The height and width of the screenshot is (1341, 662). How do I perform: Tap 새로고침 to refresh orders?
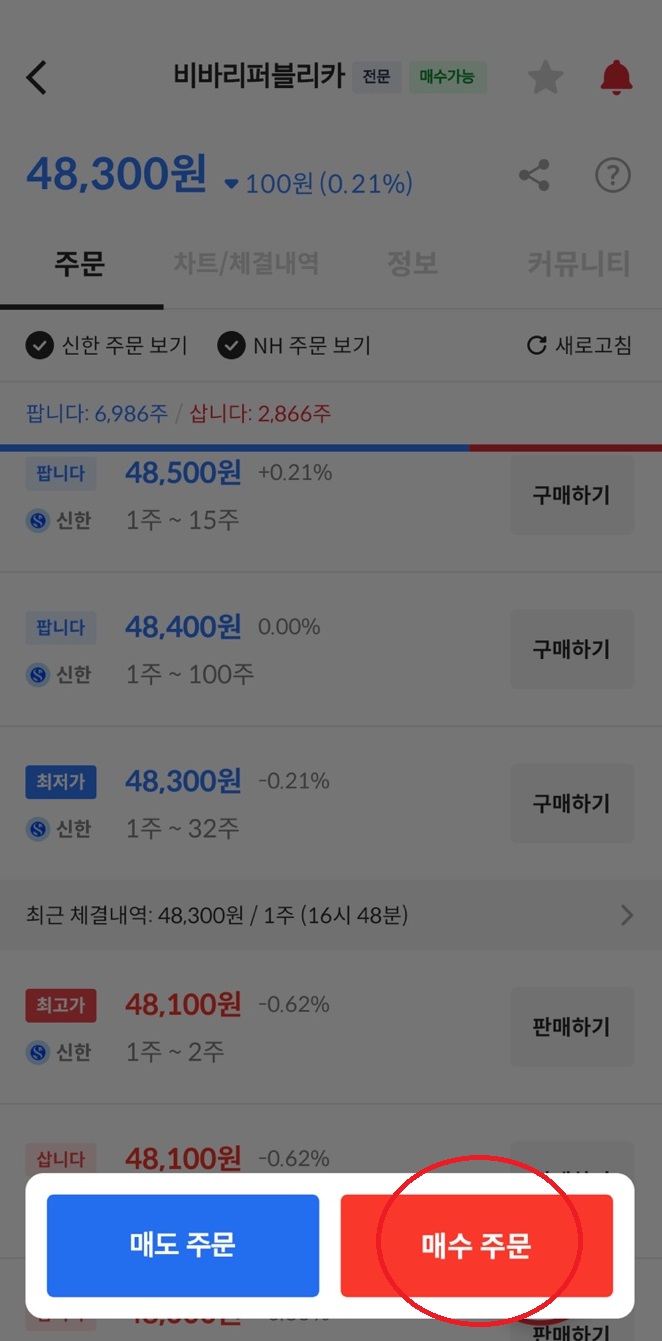[579, 346]
